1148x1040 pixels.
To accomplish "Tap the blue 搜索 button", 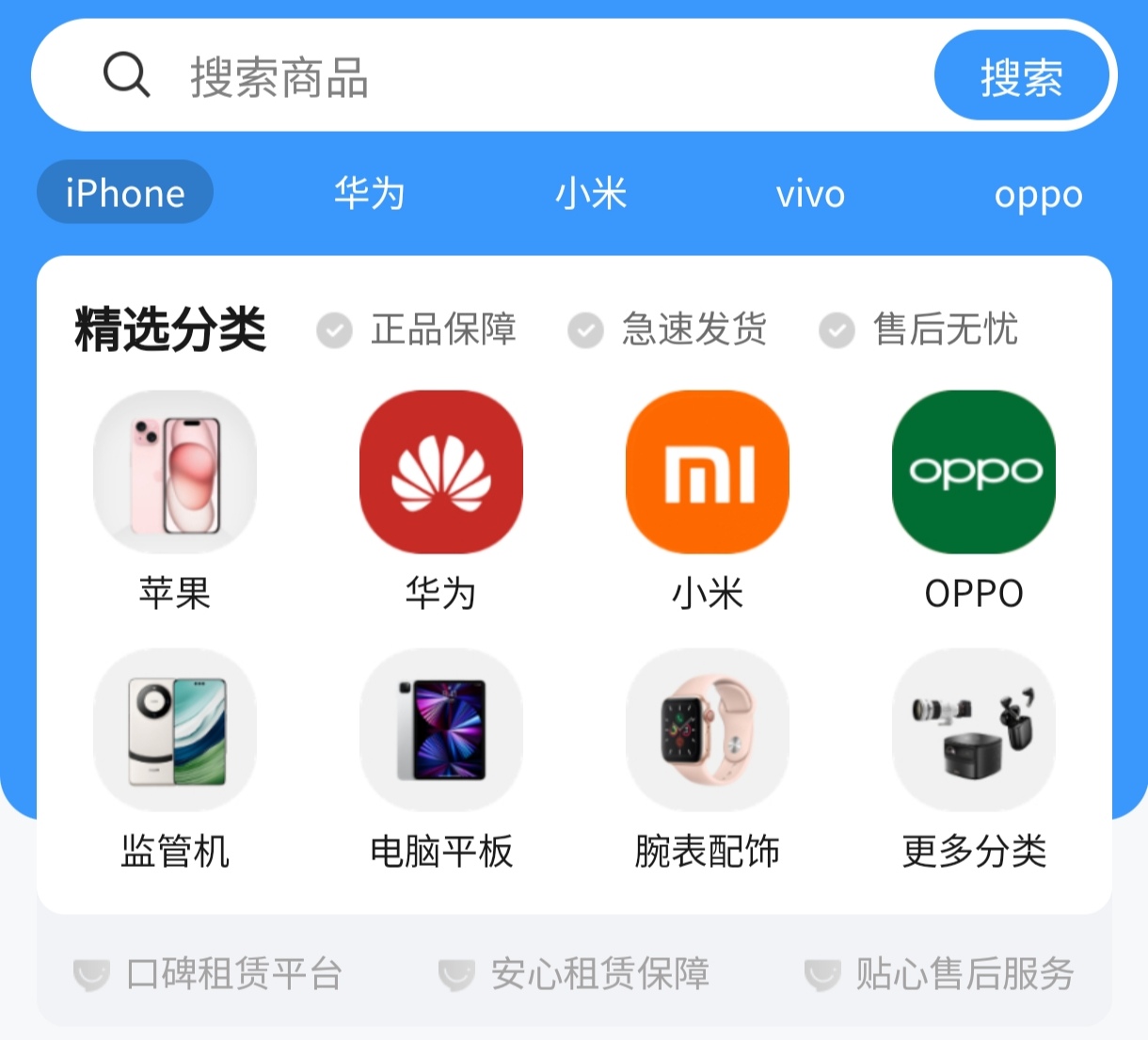I will [1022, 77].
